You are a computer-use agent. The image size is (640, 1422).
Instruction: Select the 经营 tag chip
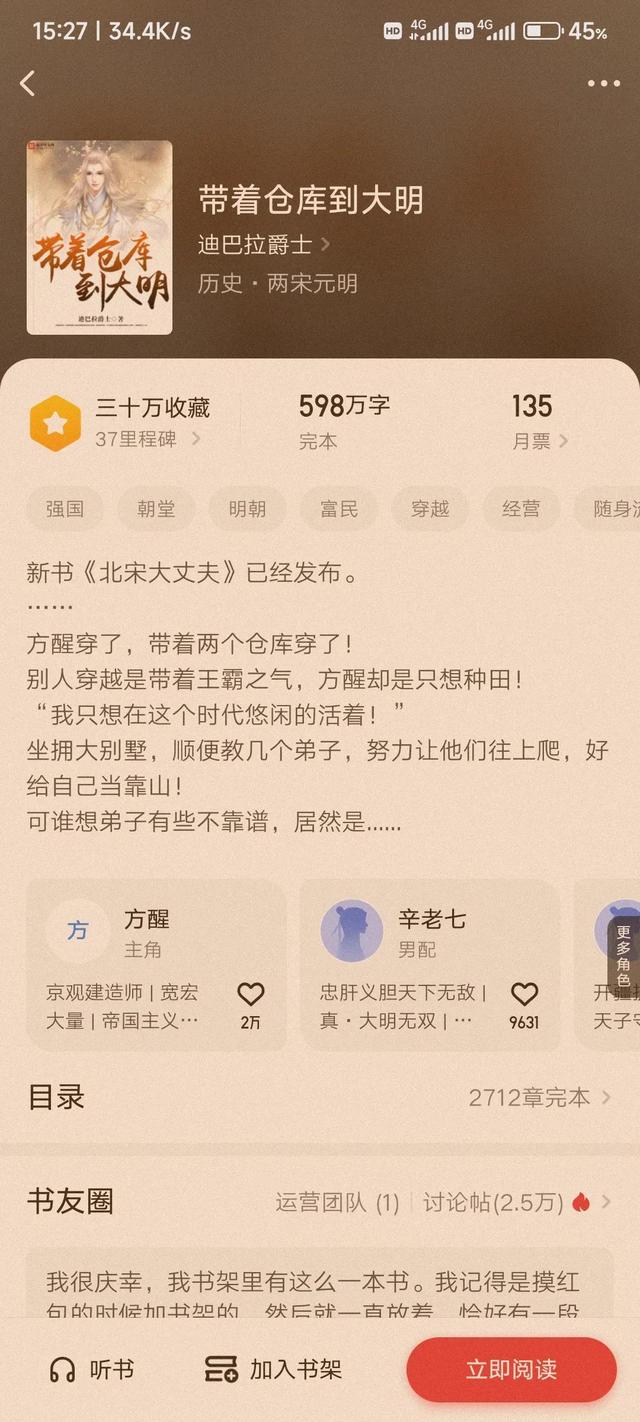point(521,509)
